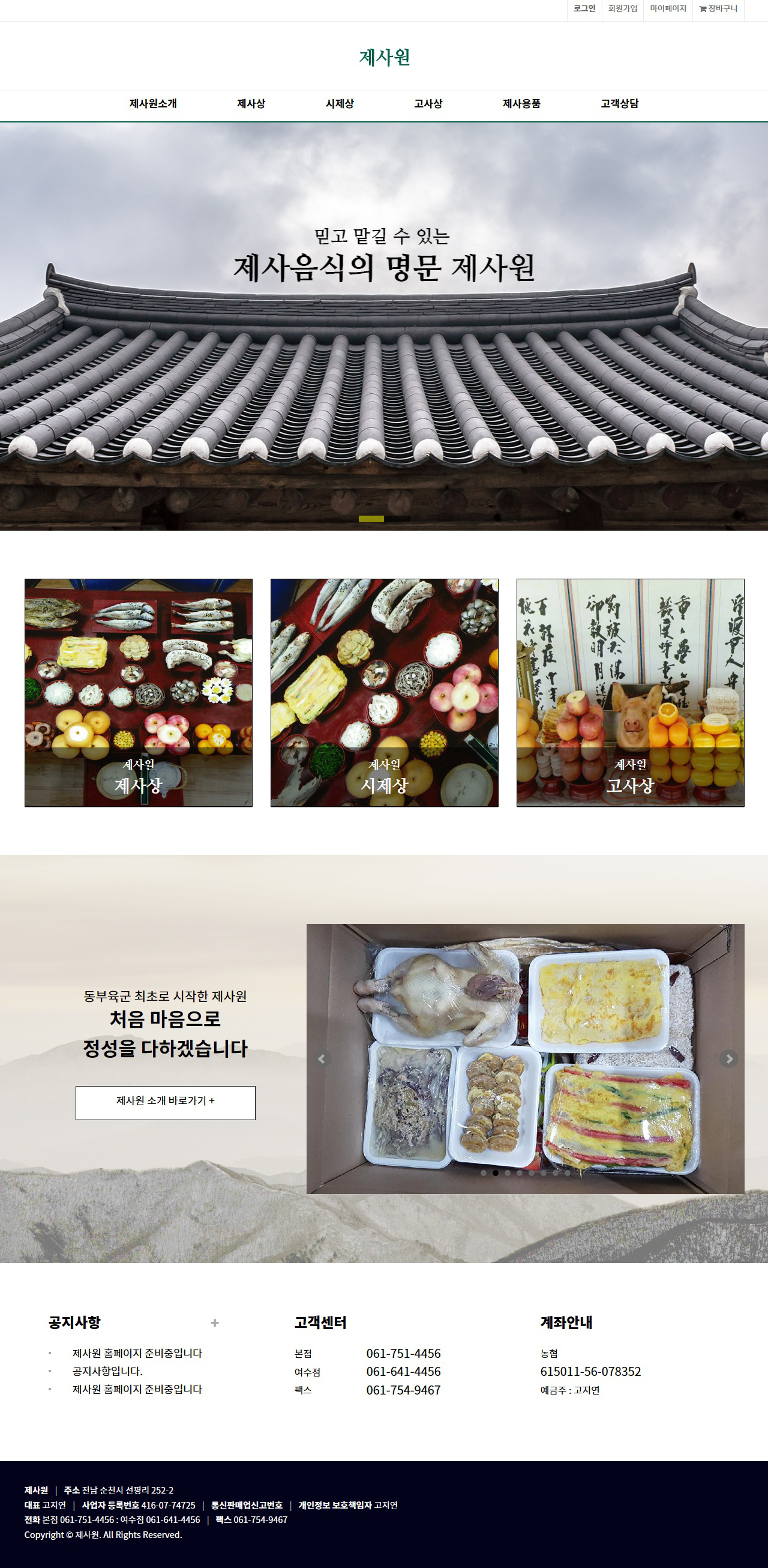Select the 시제상 menu item
The height and width of the screenshot is (1568, 768).
coord(340,103)
